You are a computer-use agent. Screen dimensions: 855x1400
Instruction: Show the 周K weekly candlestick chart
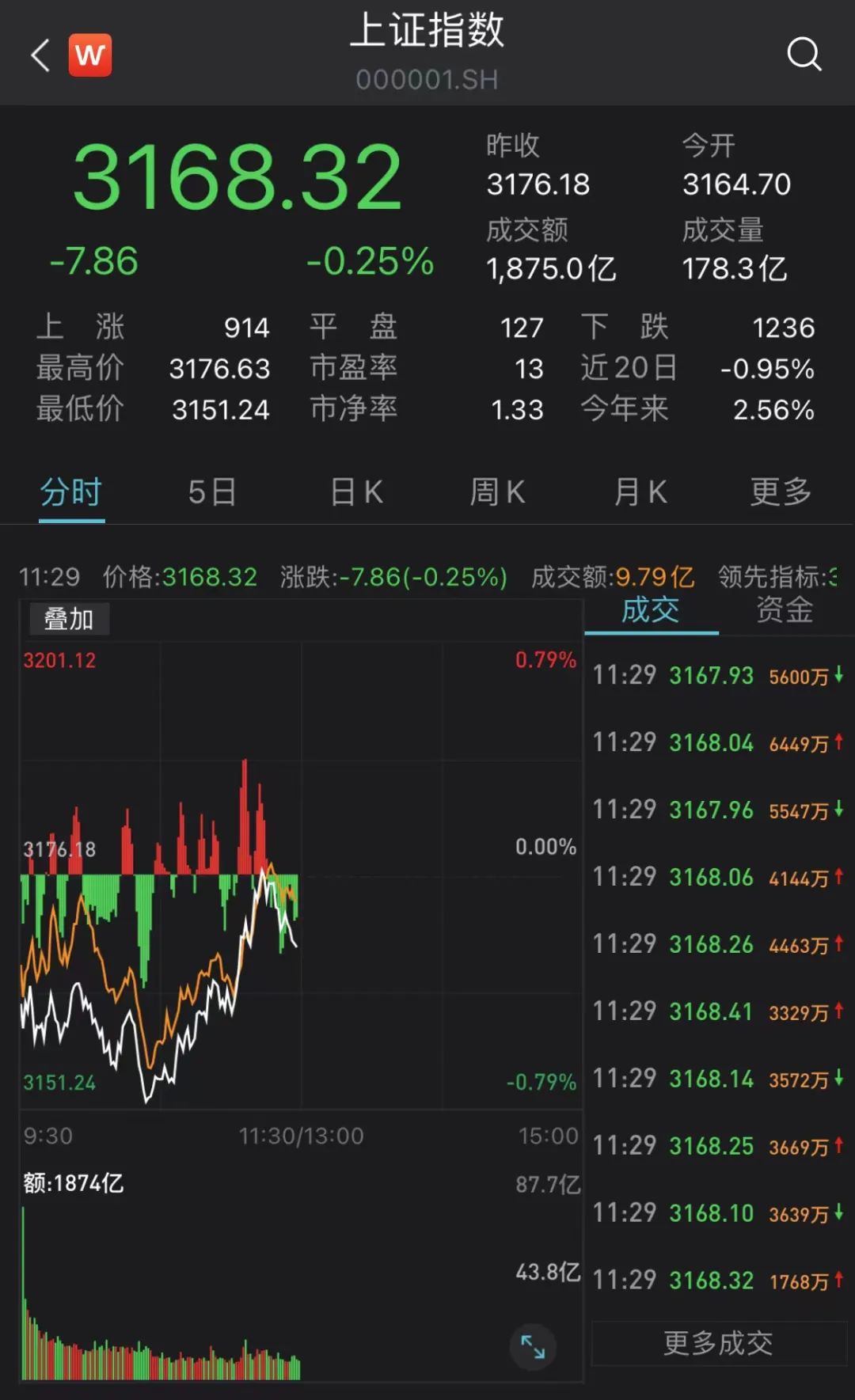498,492
